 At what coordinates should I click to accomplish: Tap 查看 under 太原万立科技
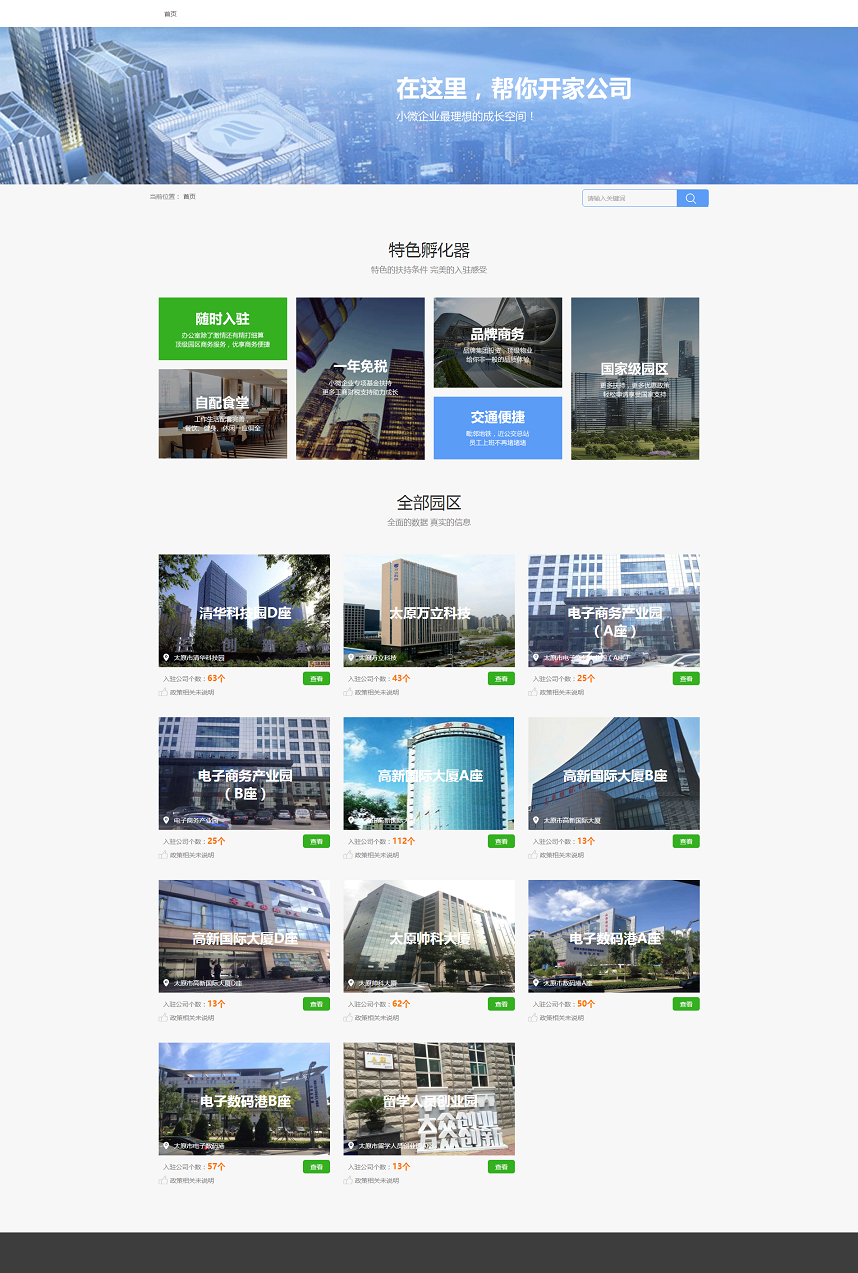point(501,679)
